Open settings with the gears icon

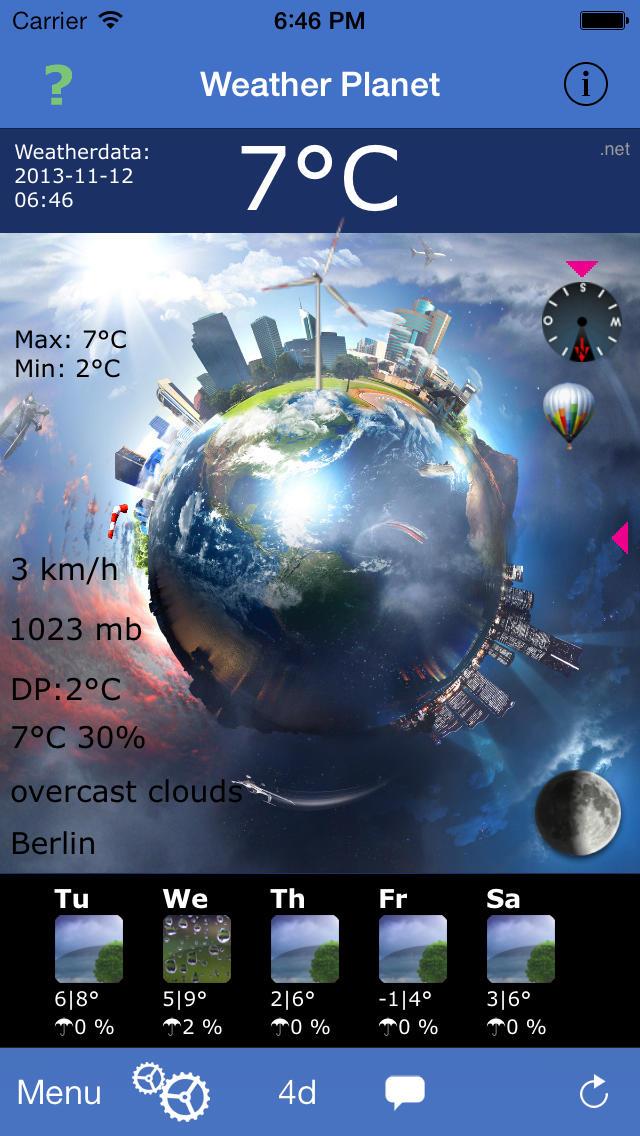pos(171,1090)
